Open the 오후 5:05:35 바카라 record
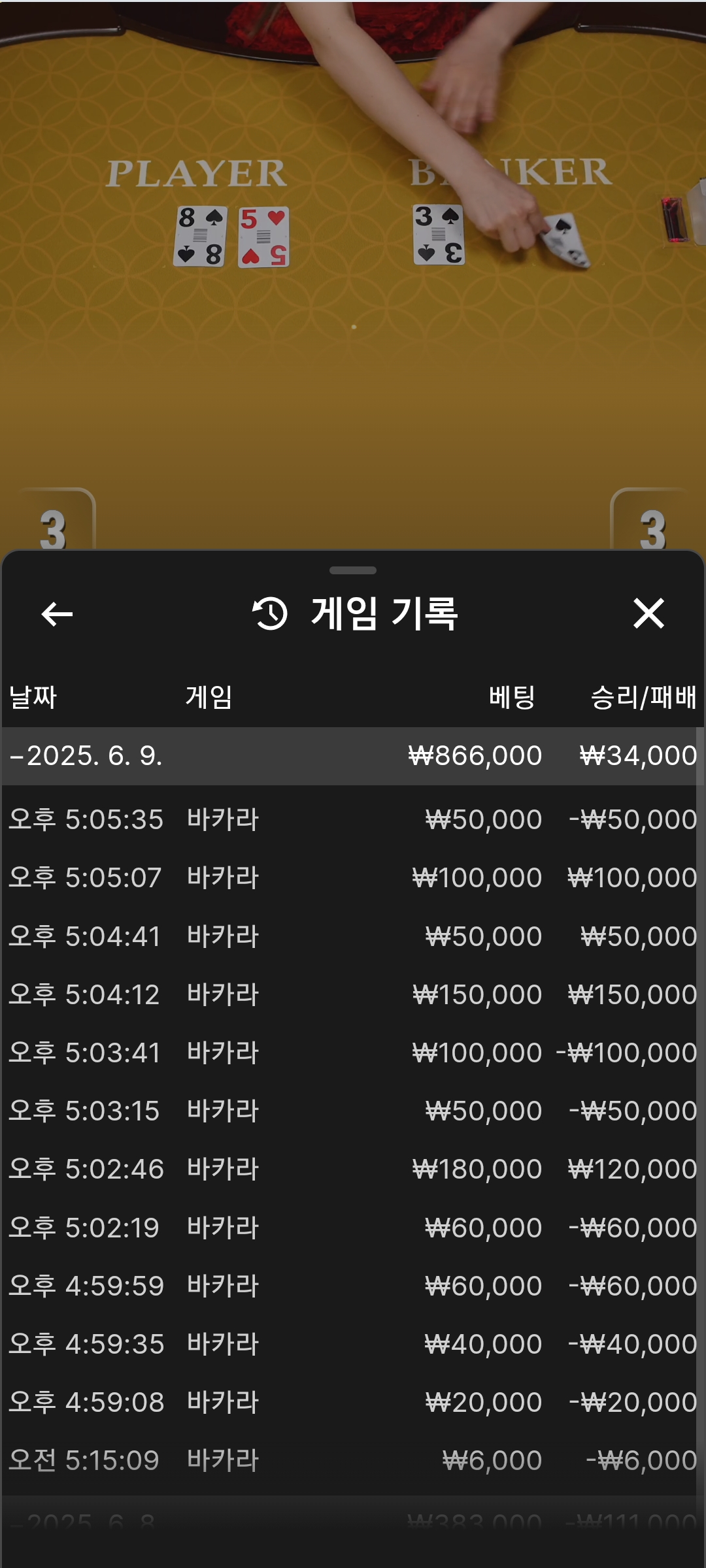 (349, 819)
